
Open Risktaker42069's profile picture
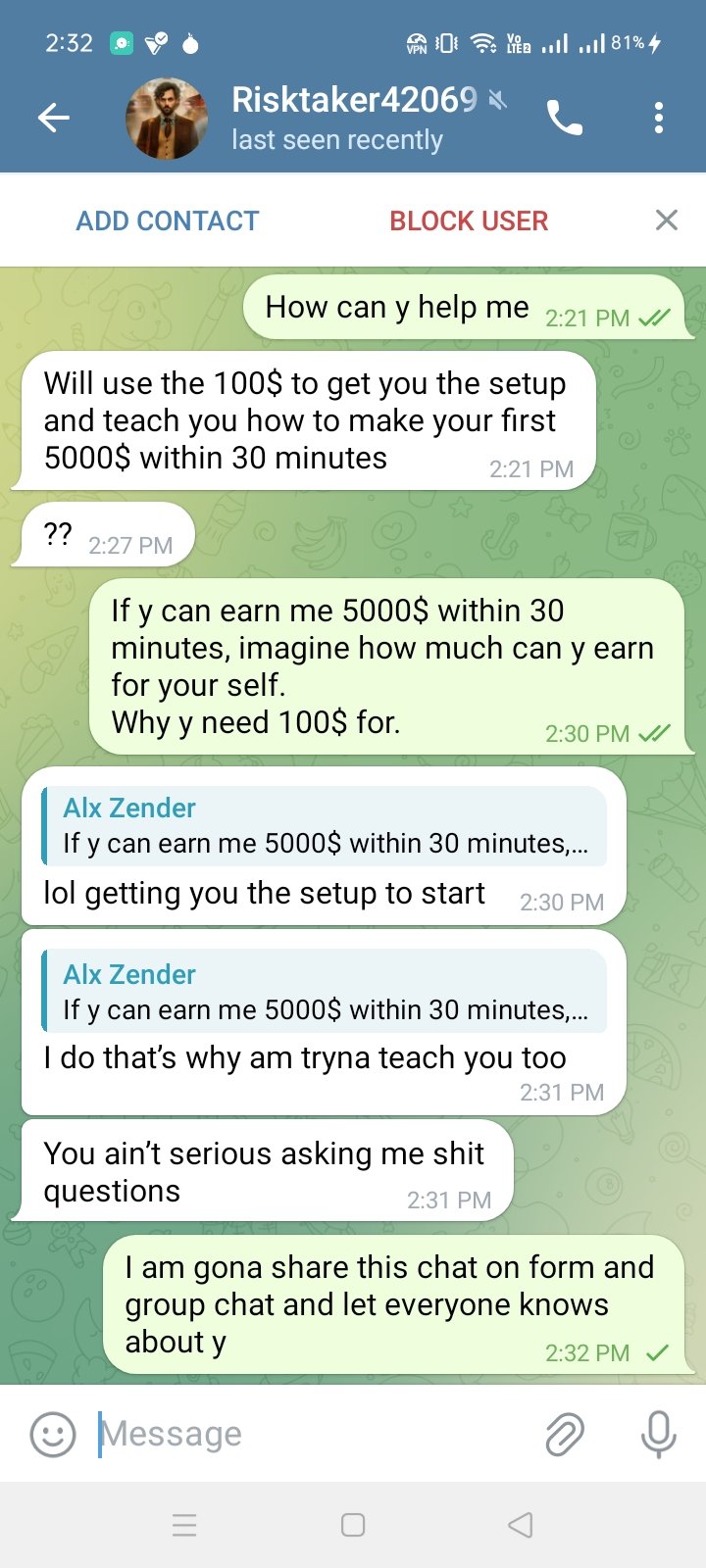pos(167,120)
